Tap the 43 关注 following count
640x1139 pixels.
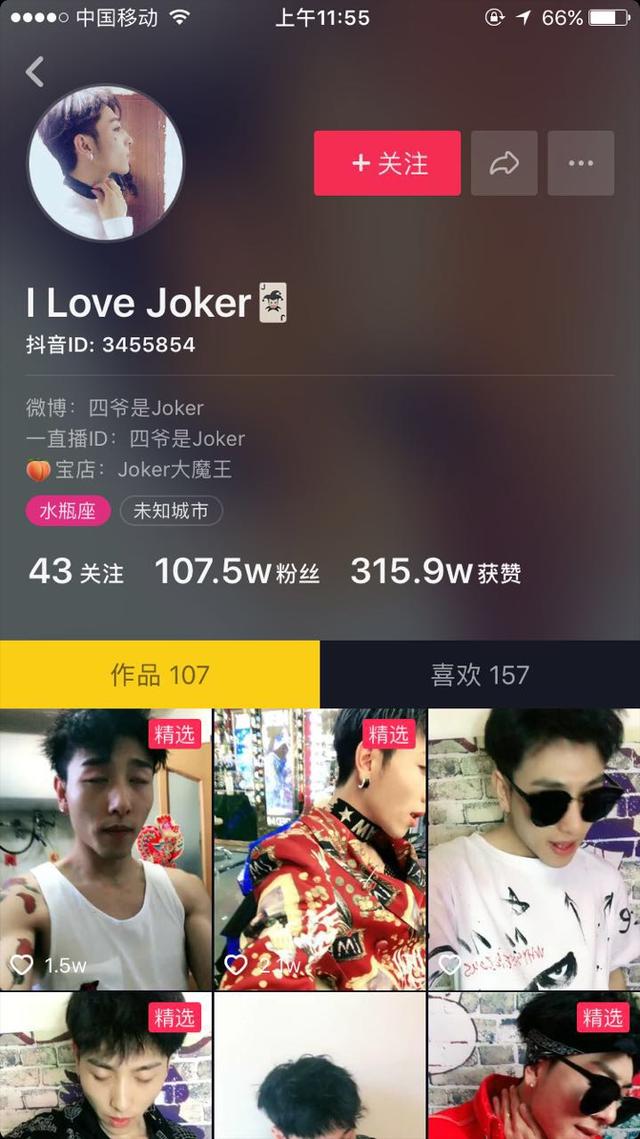76,572
